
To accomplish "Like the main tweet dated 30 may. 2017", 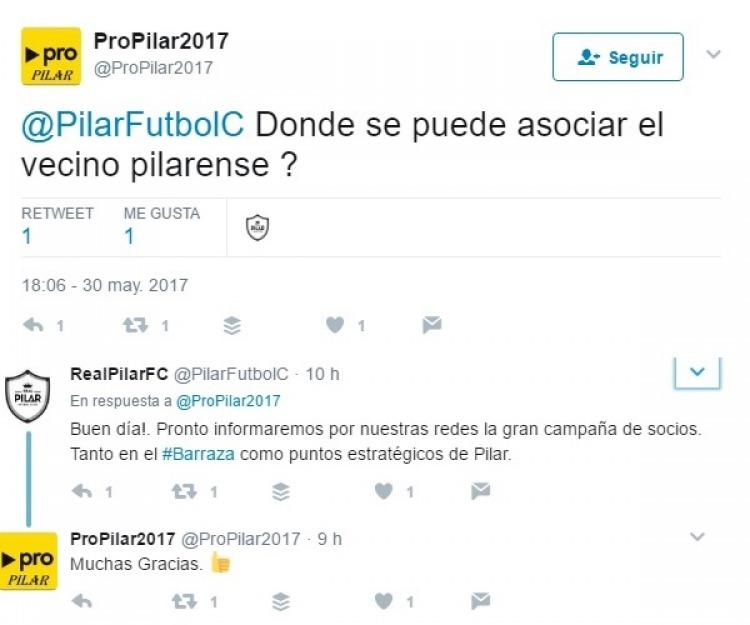I will [x=335, y=325].
